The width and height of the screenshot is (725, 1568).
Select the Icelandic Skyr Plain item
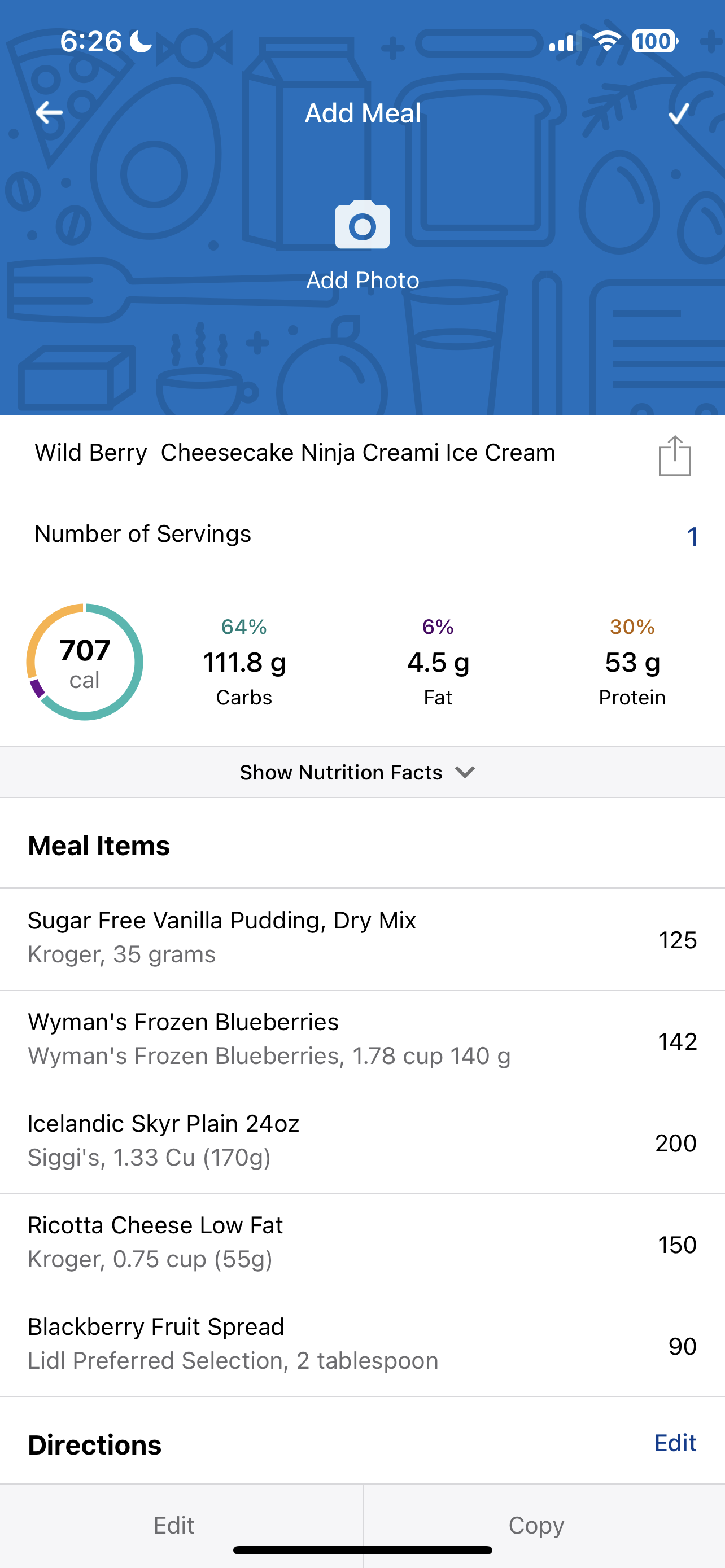(362, 1142)
